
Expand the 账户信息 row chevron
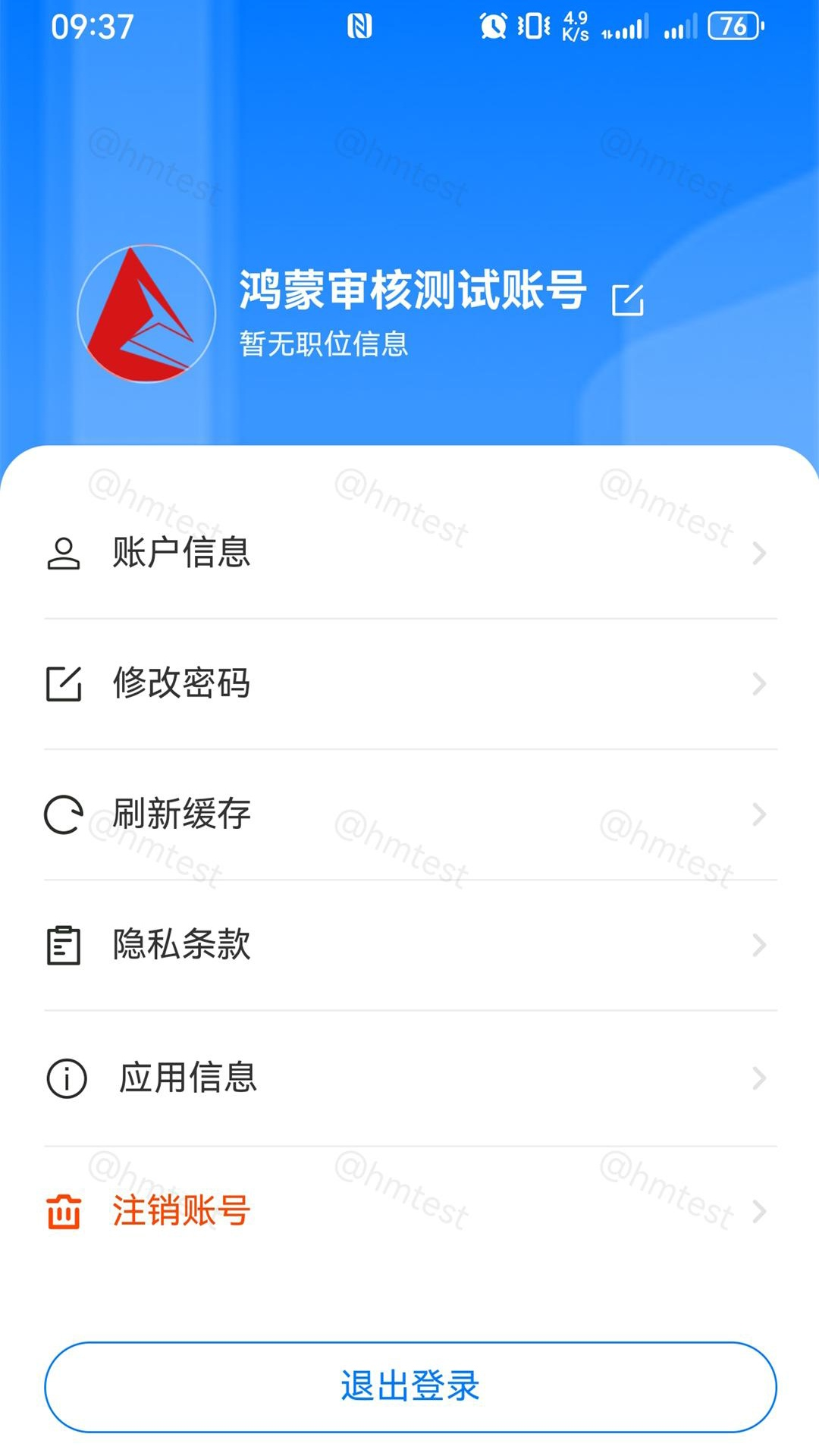click(x=761, y=554)
